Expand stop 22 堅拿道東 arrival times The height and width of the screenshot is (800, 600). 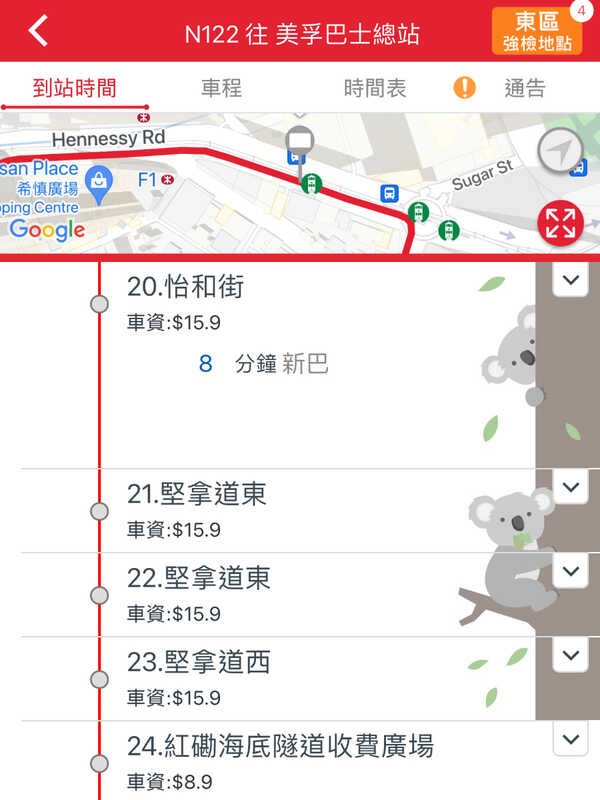pyautogui.click(x=571, y=572)
